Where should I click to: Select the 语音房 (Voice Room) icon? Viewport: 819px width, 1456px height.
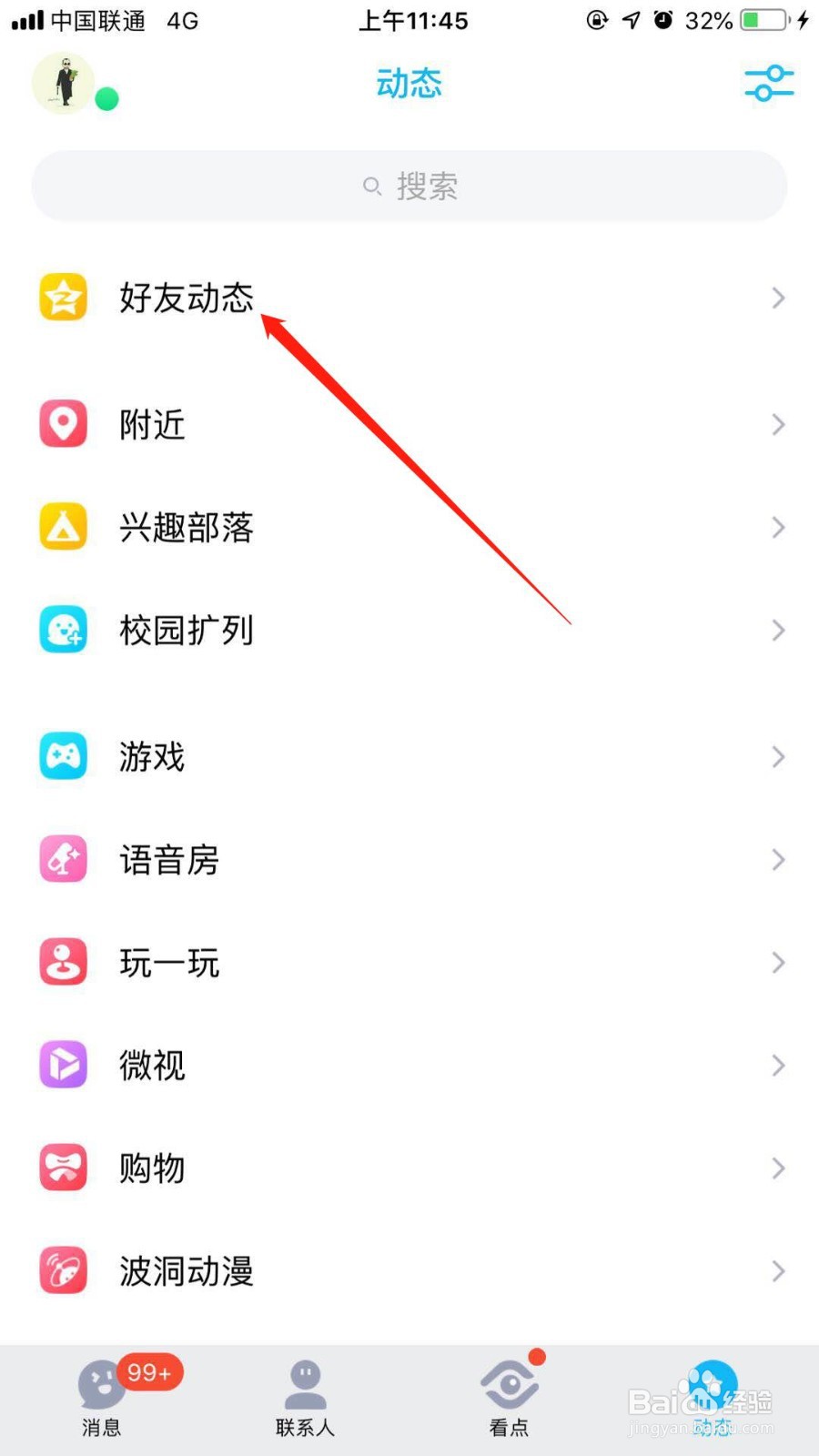coord(62,858)
